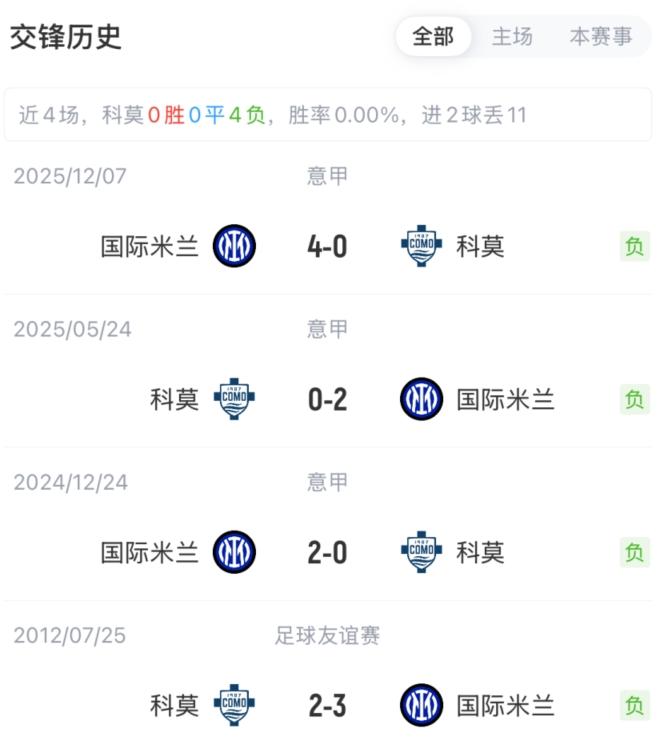The height and width of the screenshot is (742, 660).
Task: Switch to the 本赛事 tab
Action: coord(601,37)
